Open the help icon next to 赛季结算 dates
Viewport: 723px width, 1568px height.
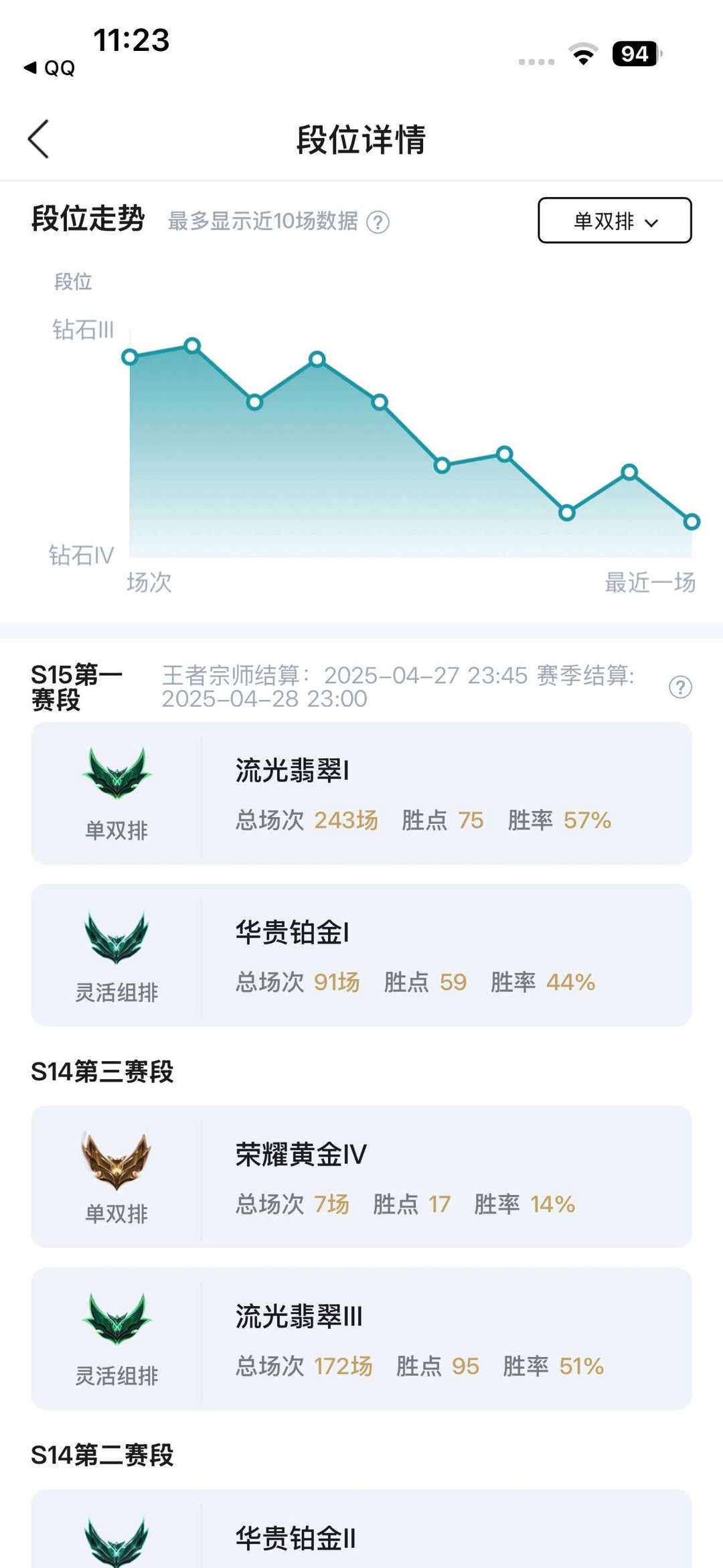tap(680, 687)
